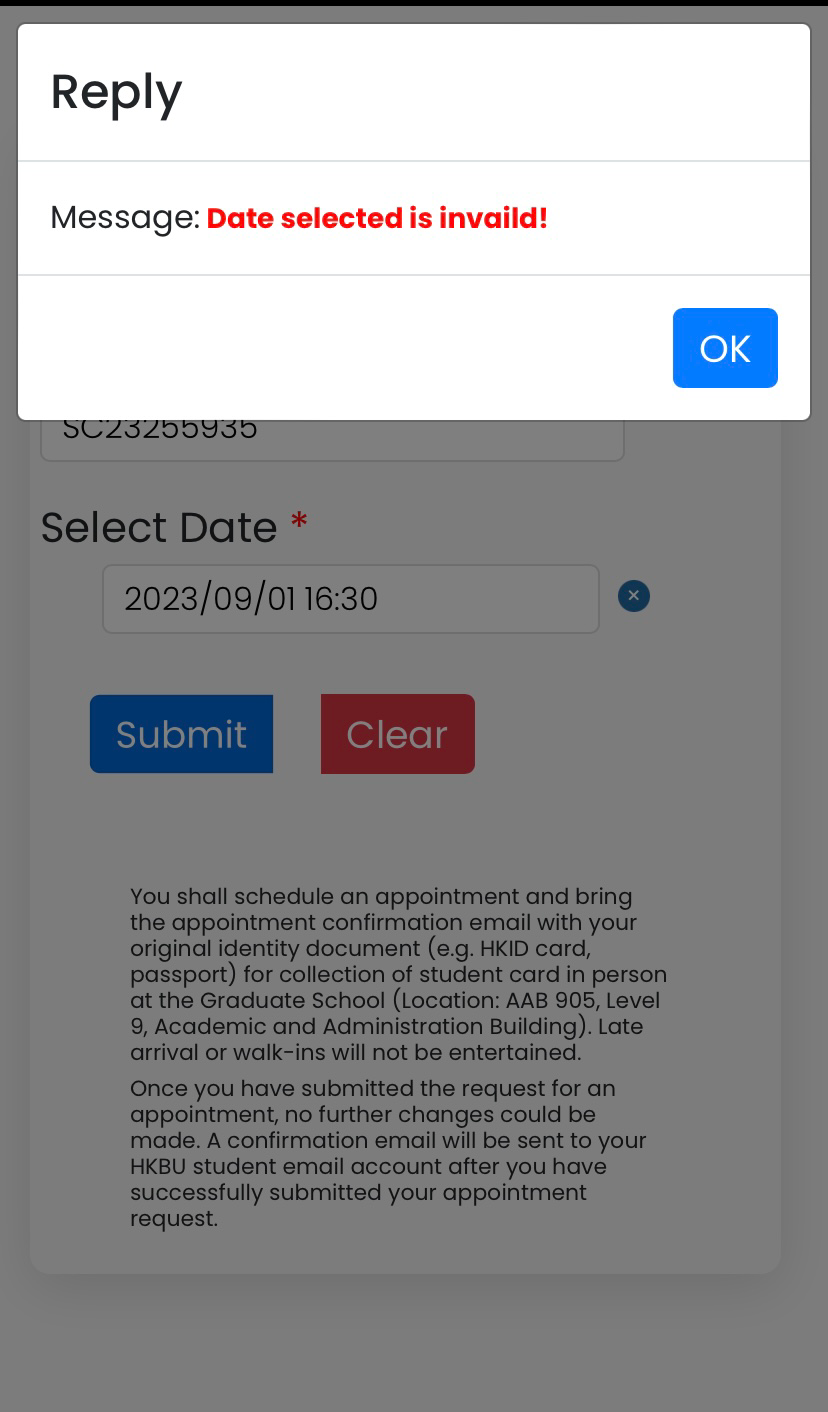The image size is (828, 1412).
Task: Open the Select Date field
Action: (350, 599)
